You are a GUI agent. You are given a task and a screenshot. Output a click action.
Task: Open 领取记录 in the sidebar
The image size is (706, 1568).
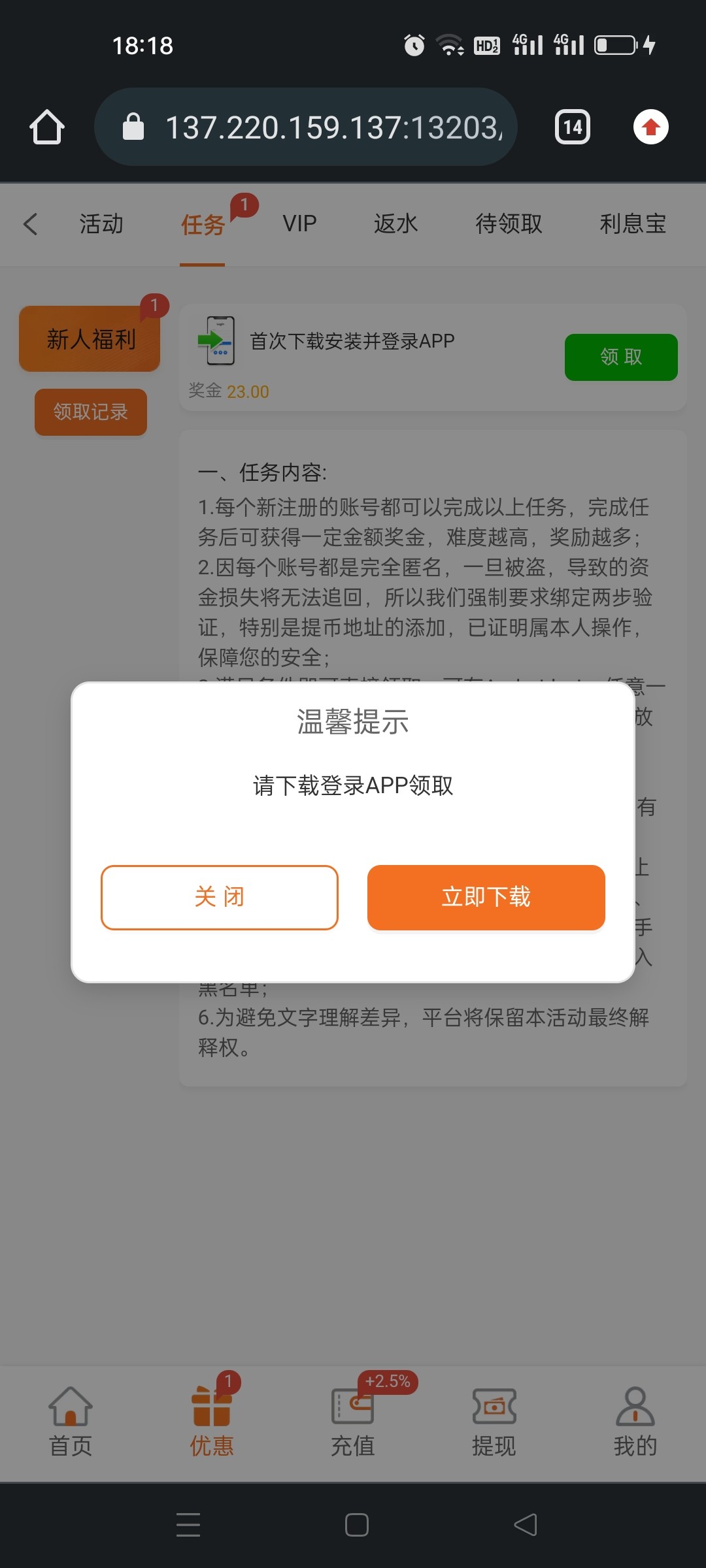90,412
